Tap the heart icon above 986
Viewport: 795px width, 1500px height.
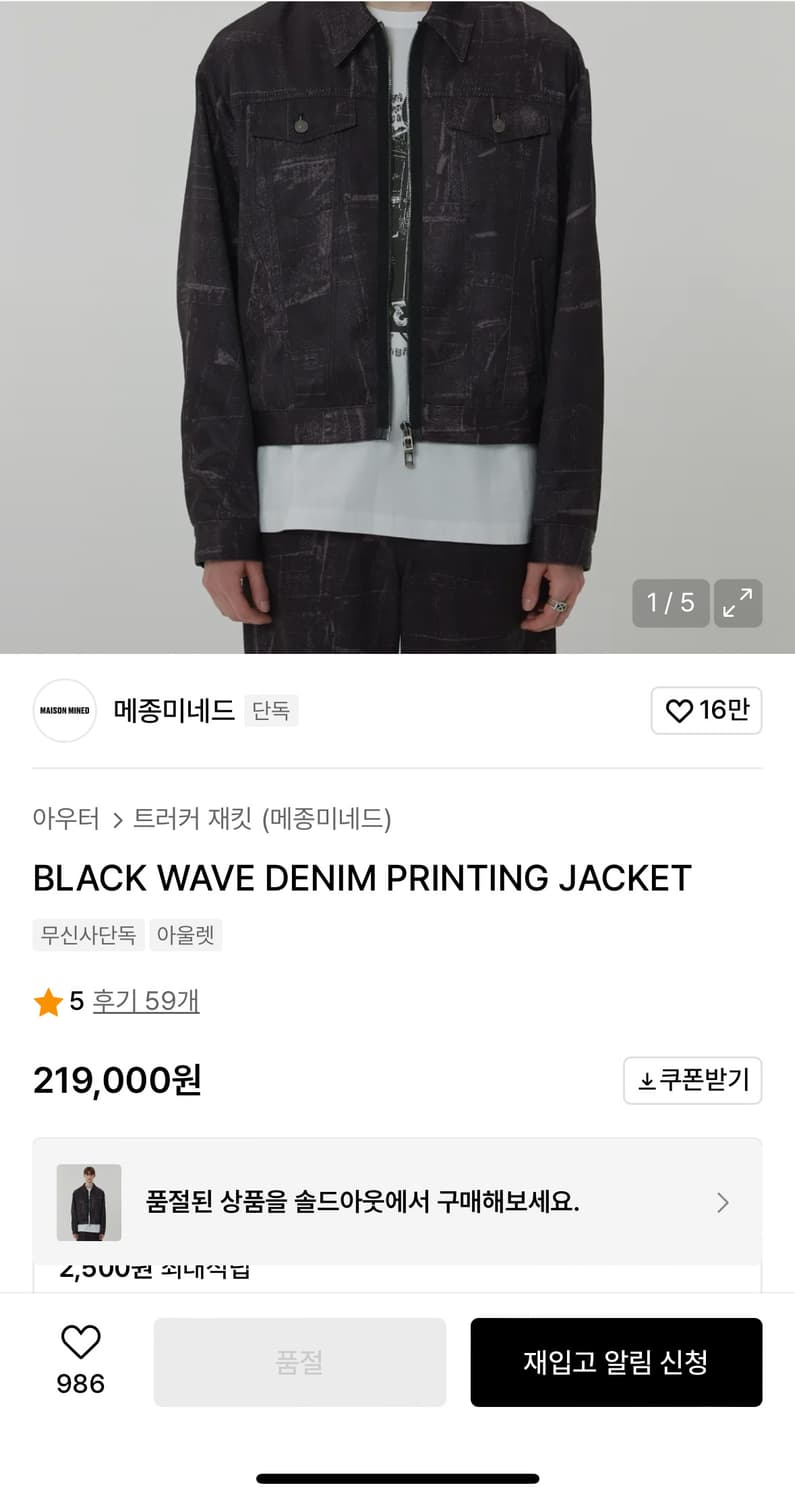pos(80,1340)
